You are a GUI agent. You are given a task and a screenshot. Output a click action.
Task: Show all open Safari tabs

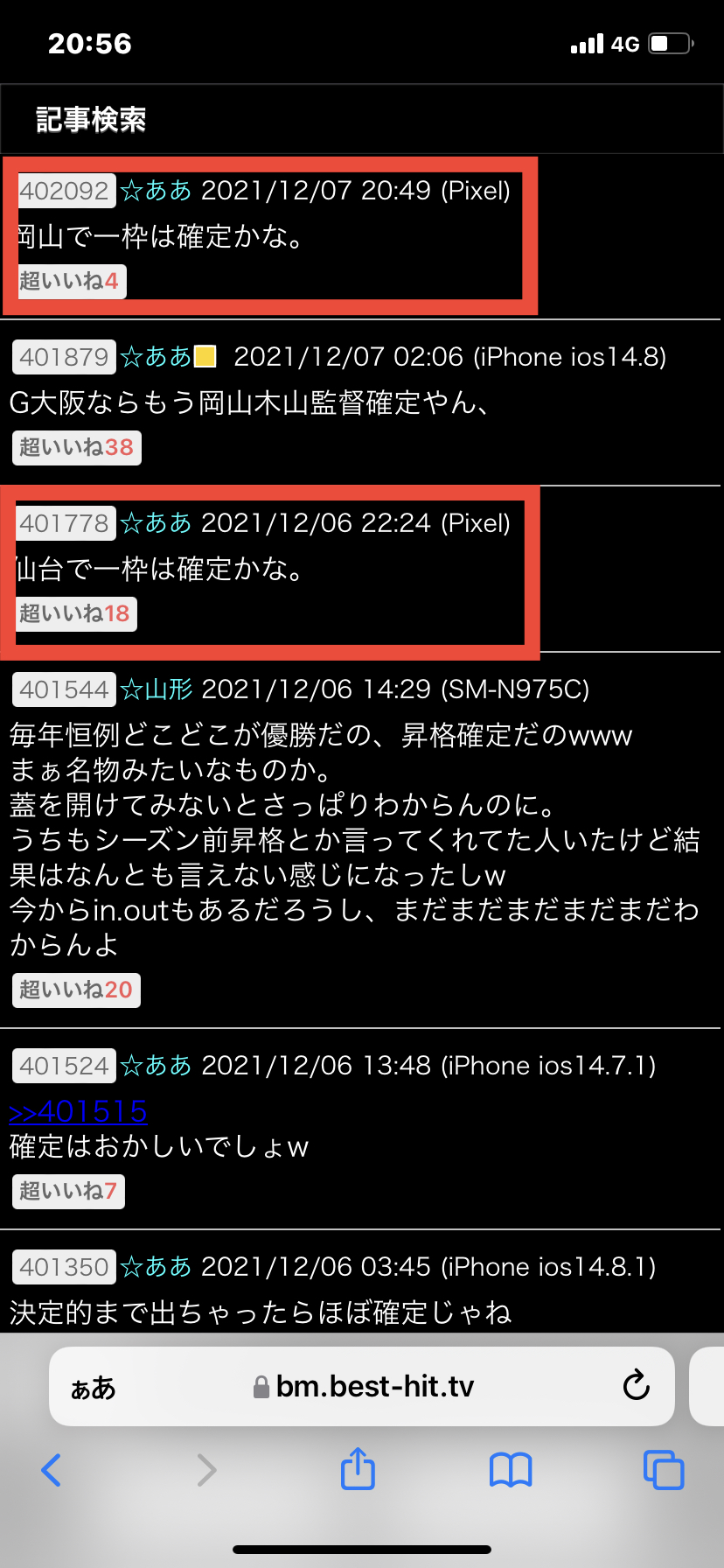pos(664,1470)
